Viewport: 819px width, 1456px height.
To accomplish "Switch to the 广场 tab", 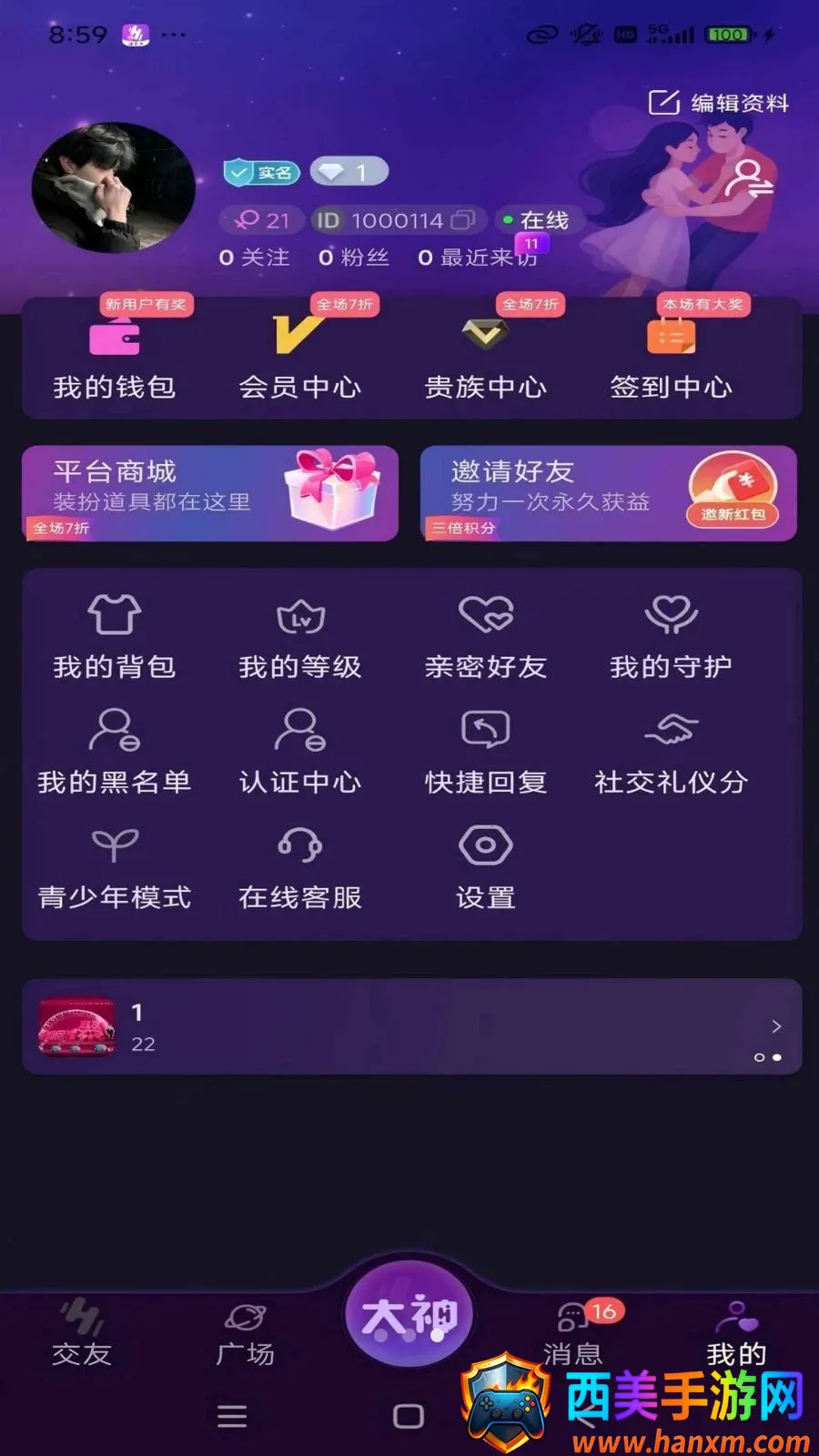I will point(246,1334).
